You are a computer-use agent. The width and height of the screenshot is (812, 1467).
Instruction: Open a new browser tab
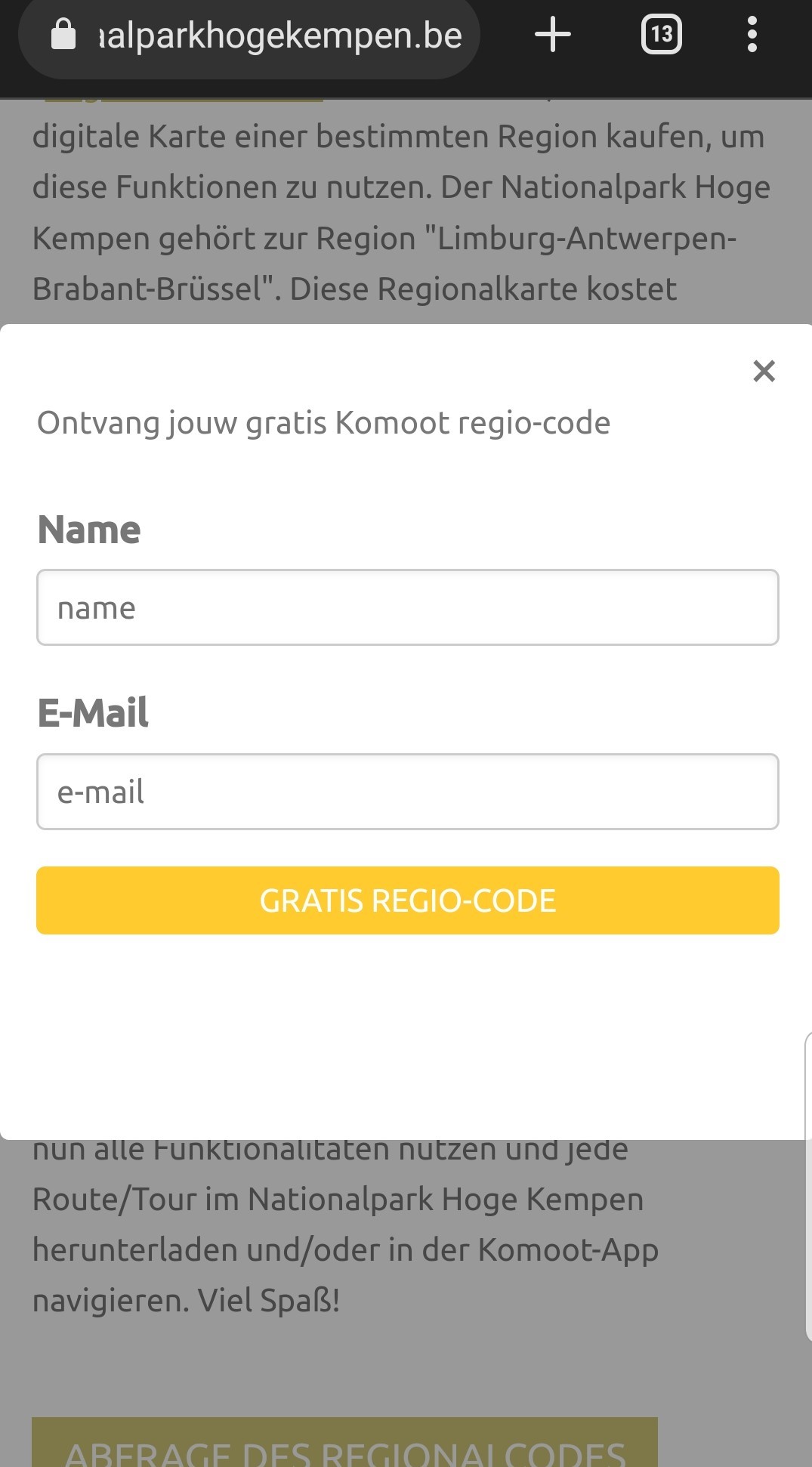coord(553,35)
